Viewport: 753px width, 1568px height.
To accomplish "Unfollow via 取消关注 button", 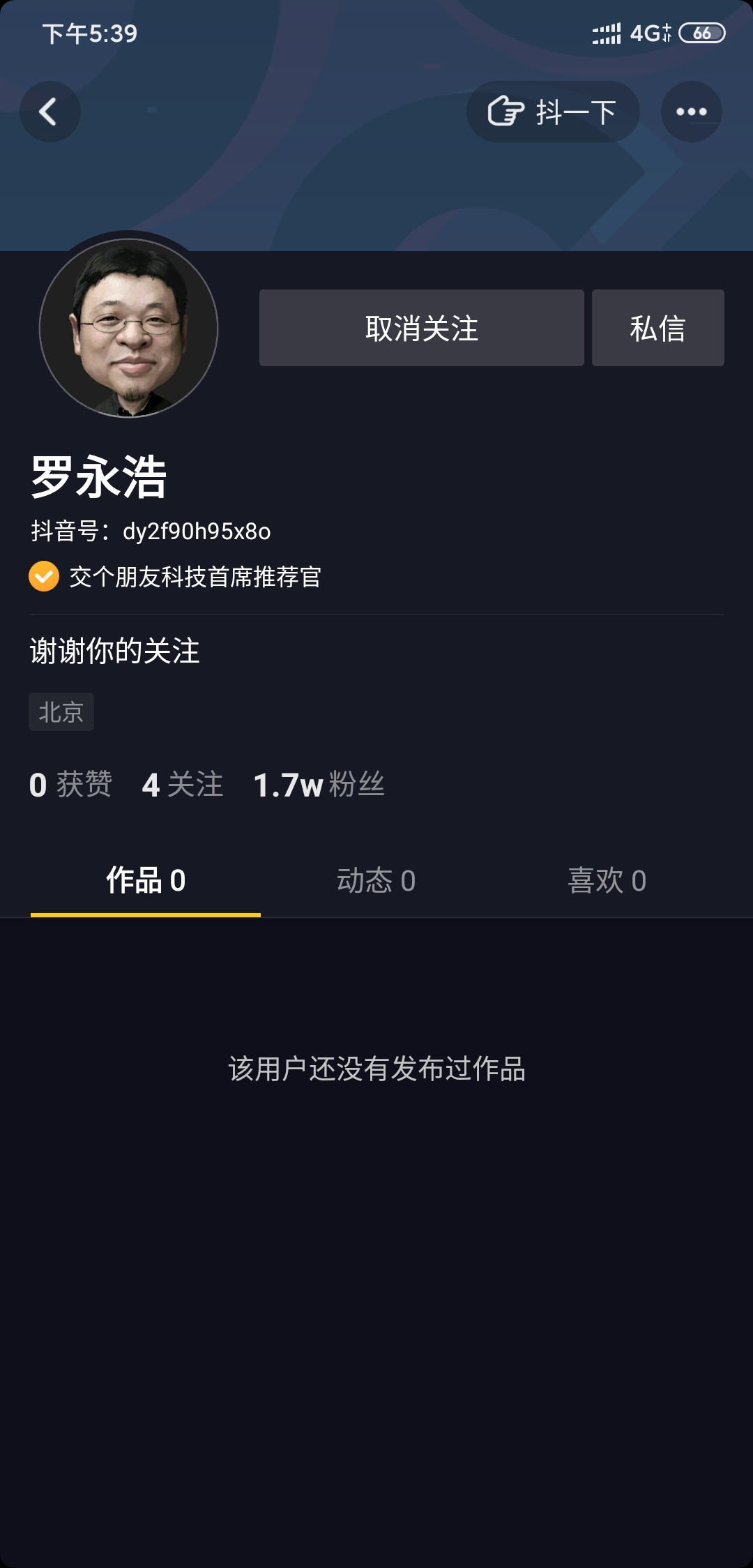I will (x=421, y=328).
